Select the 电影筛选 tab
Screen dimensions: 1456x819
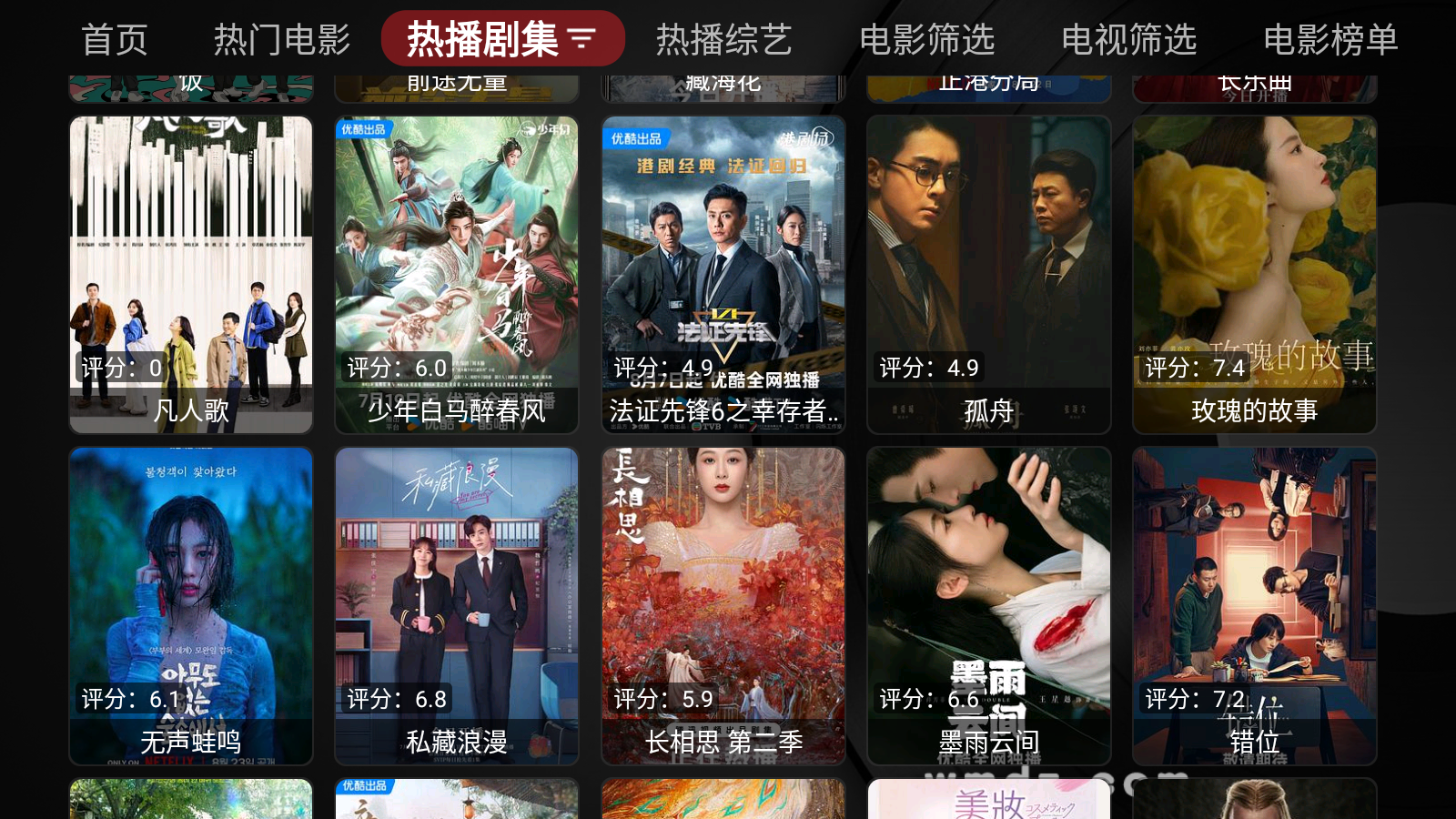927,40
